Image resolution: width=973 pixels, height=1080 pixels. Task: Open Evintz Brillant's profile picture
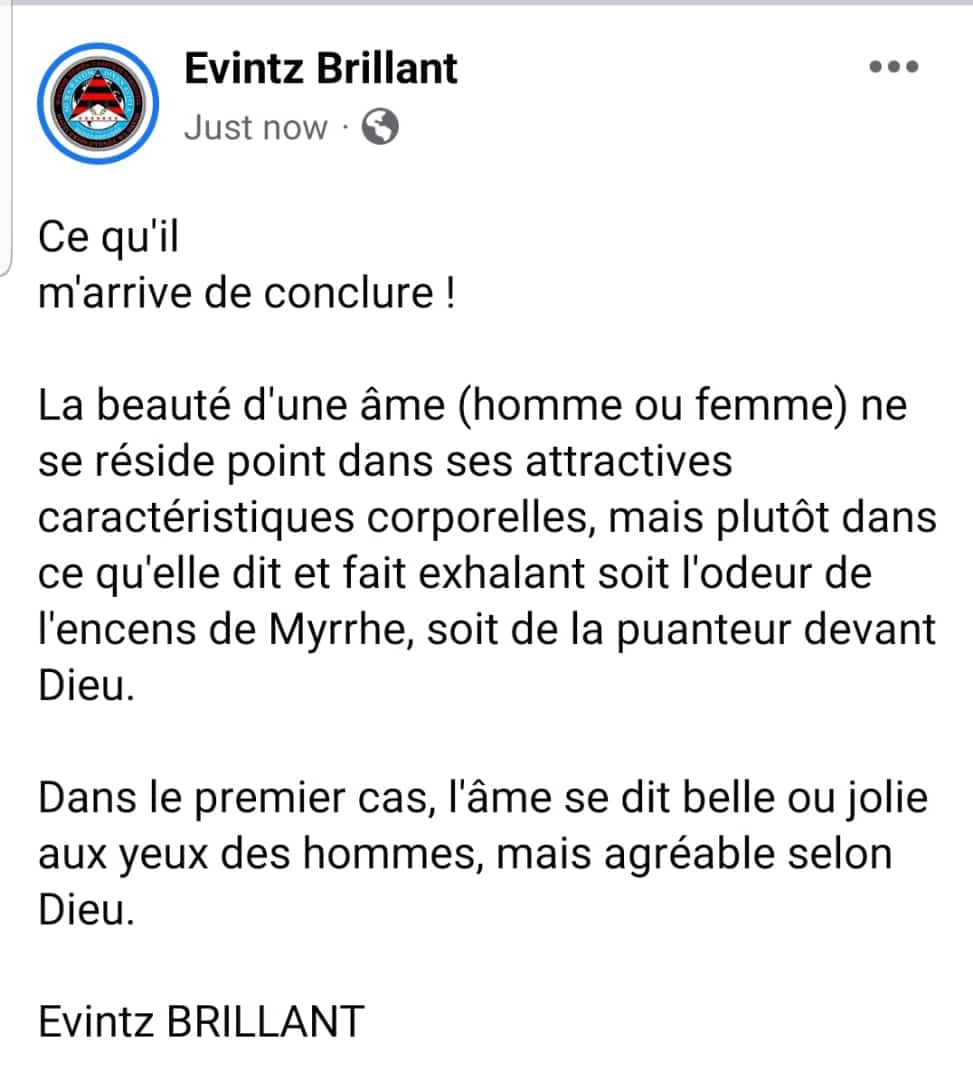[x=98, y=101]
